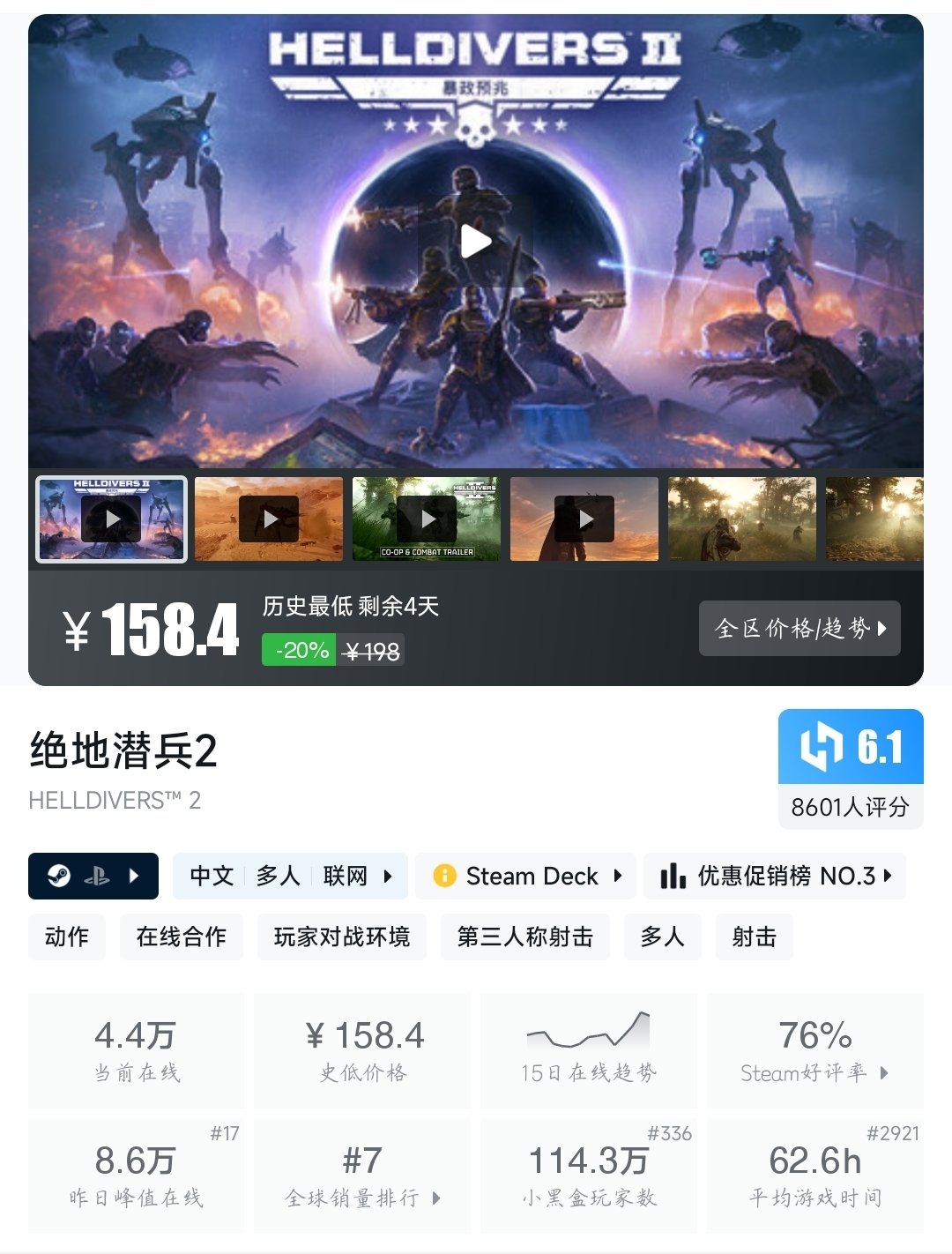Open the CO-OP & COMBAT TRAILER thumbnail

coord(427,519)
